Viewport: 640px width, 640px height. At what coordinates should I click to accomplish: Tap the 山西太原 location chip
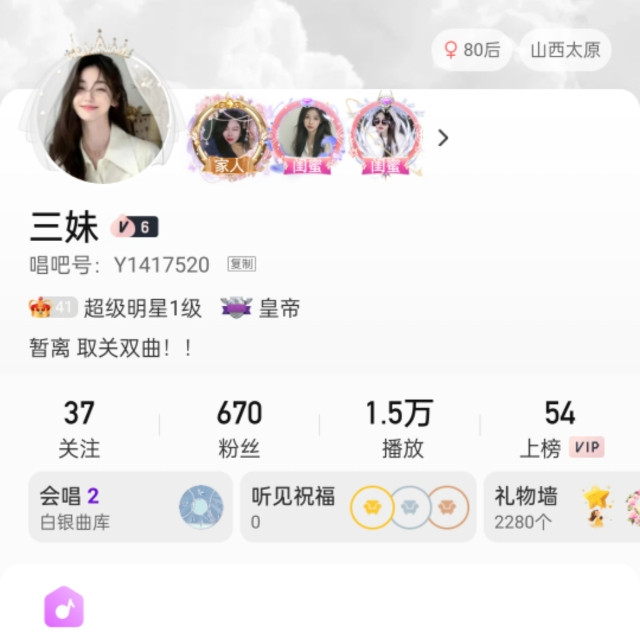pyautogui.click(x=565, y=50)
